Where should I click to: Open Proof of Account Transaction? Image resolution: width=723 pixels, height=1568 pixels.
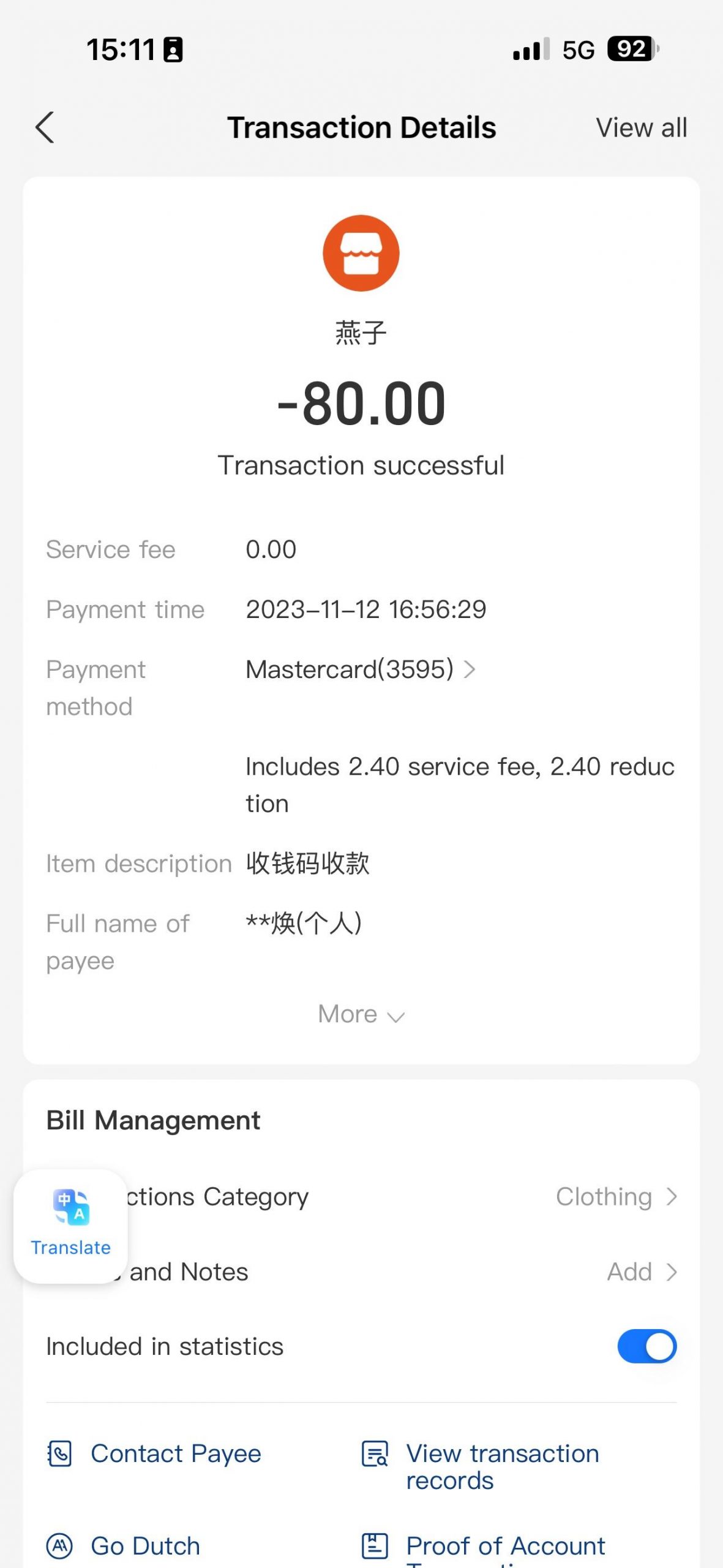click(484, 1550)
